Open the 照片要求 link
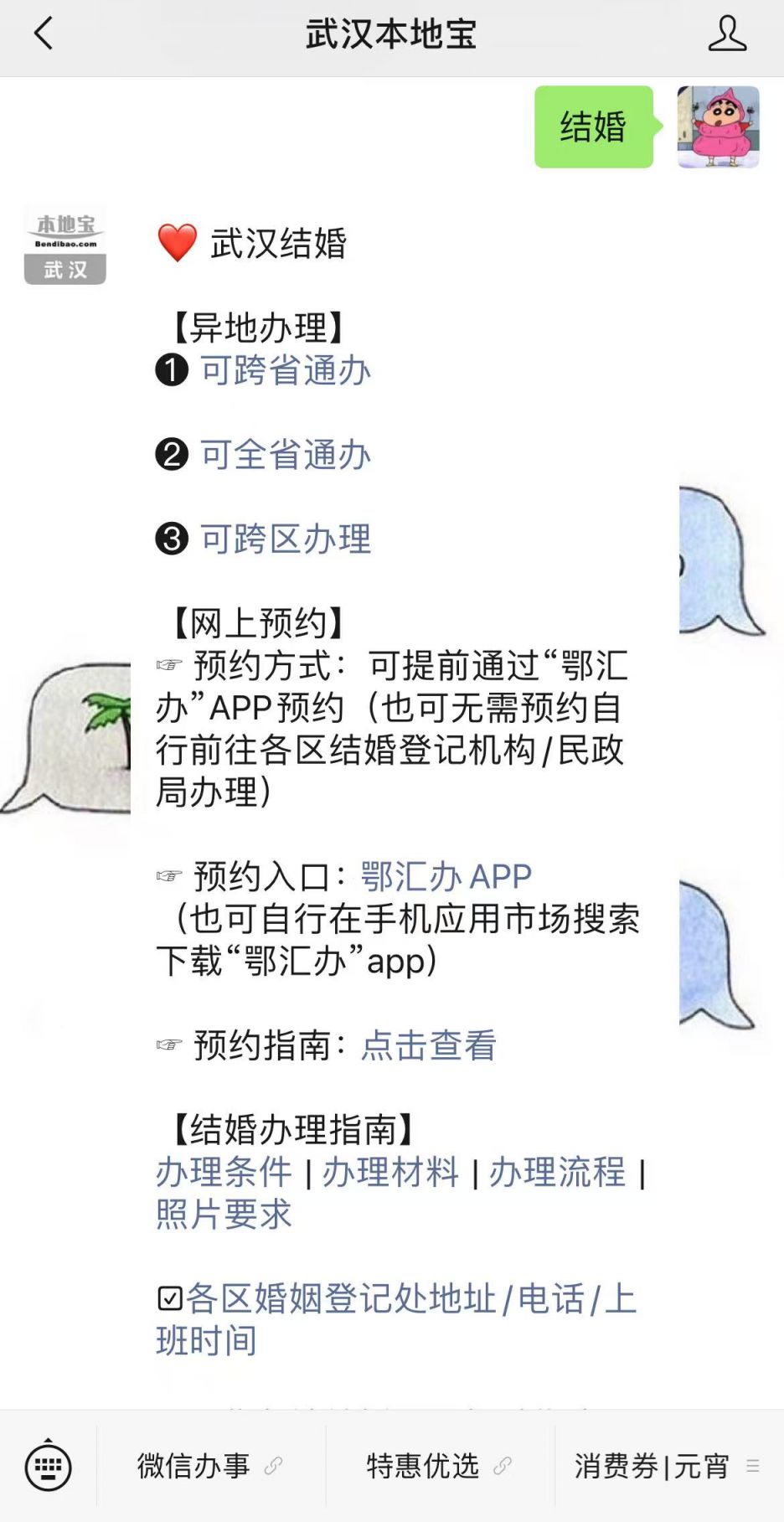Screen dimensions: 784x1522 (224, 1214)
